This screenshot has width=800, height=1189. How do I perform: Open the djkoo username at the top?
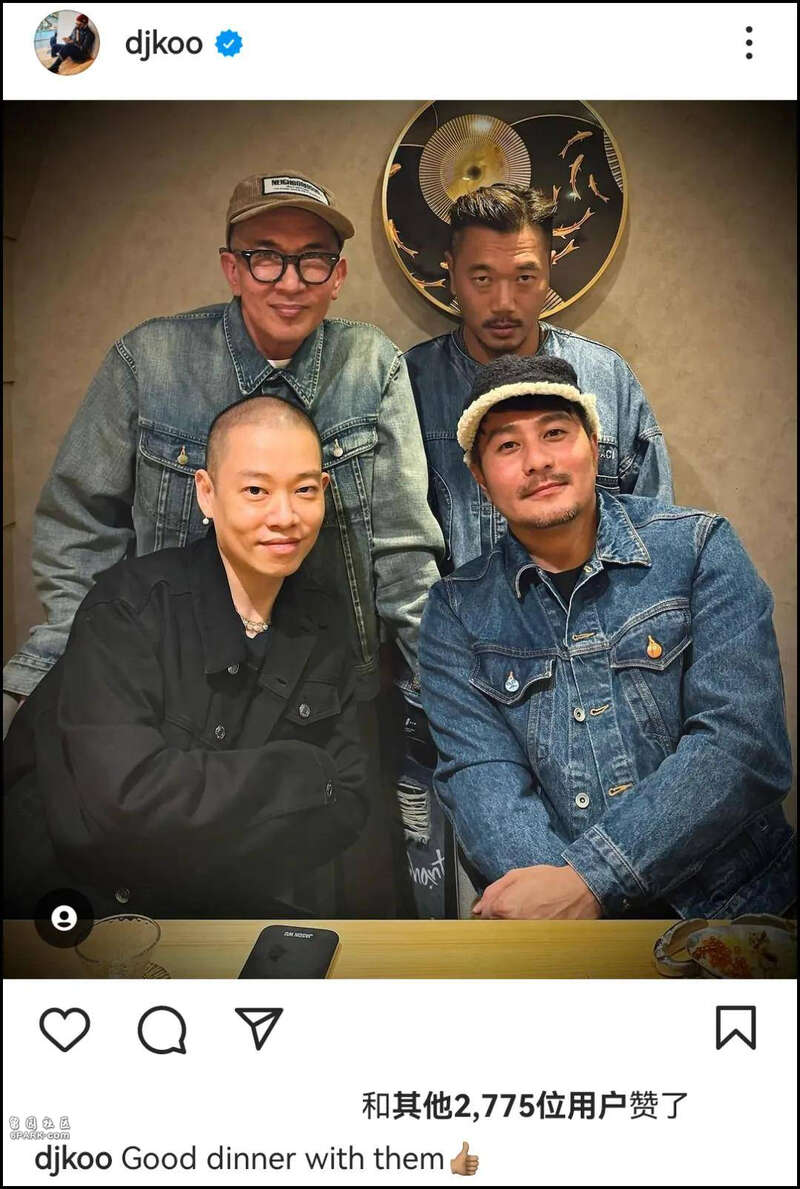163,43
